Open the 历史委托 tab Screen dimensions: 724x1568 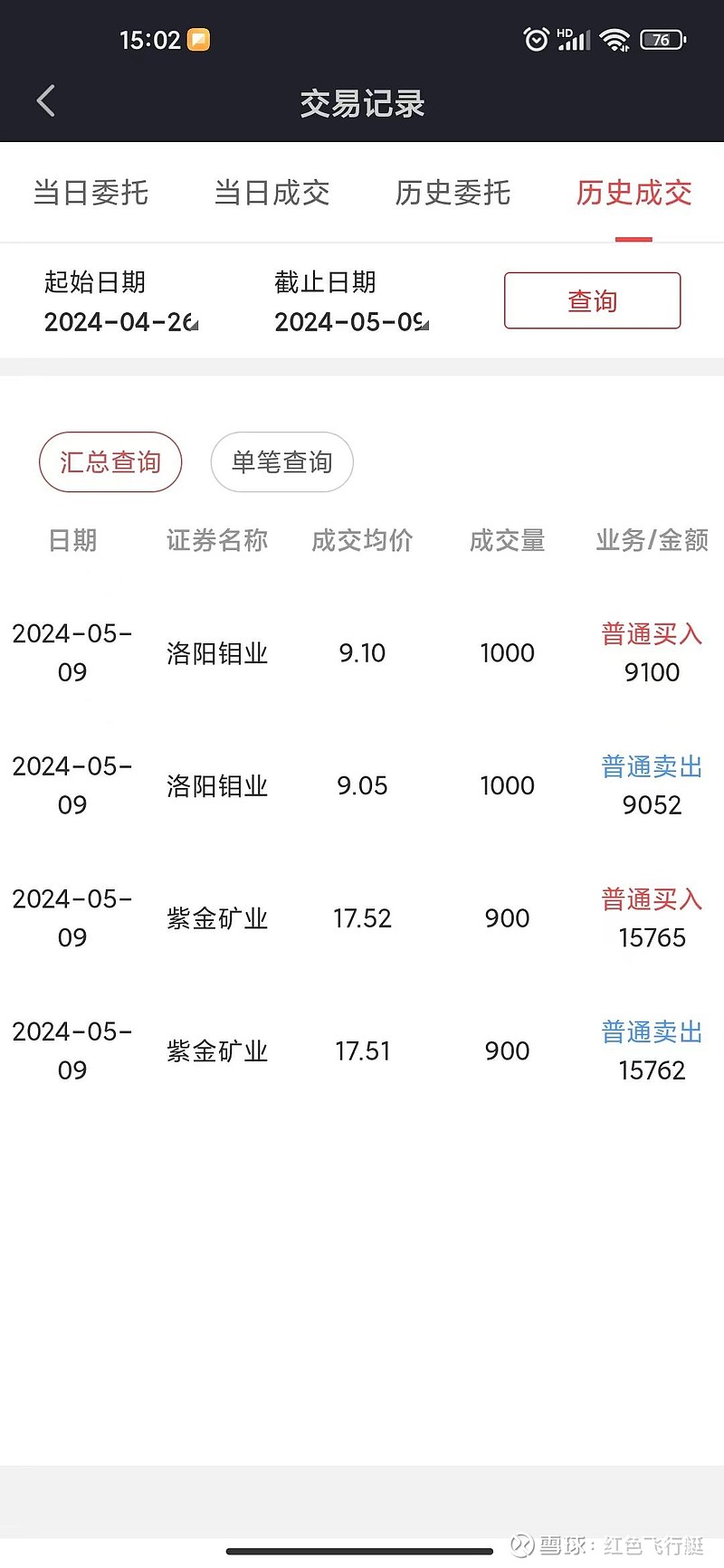pyautogui.click(x=452, y=193)
